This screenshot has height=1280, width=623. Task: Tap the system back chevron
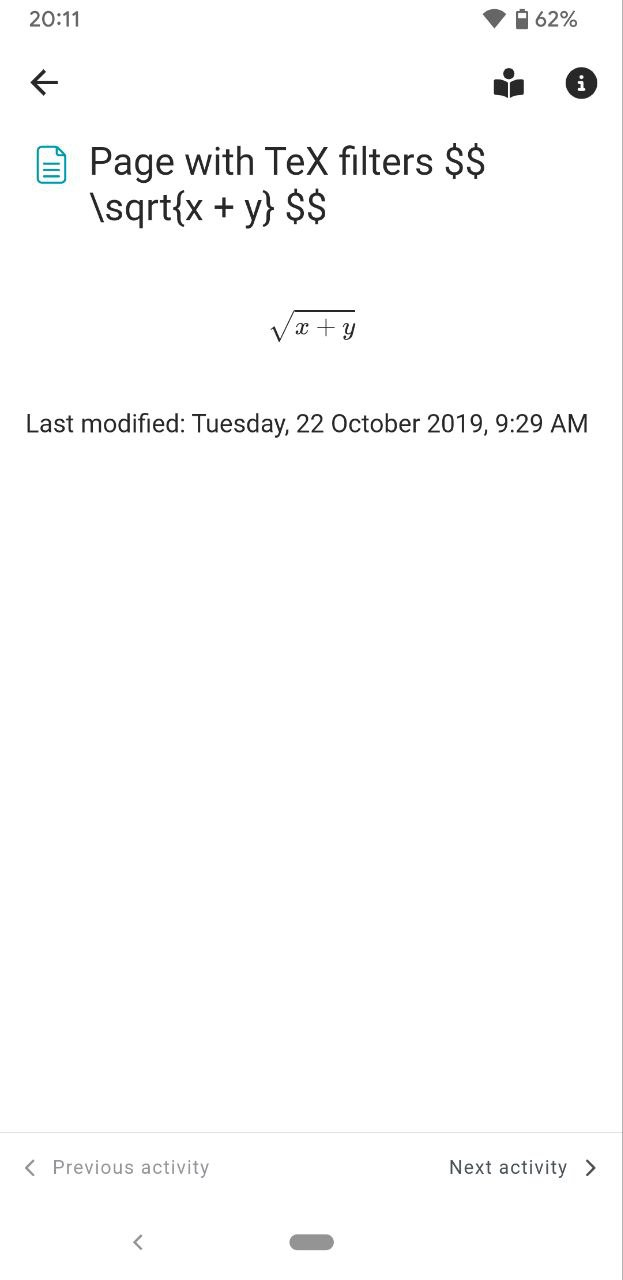point(138,1242)
